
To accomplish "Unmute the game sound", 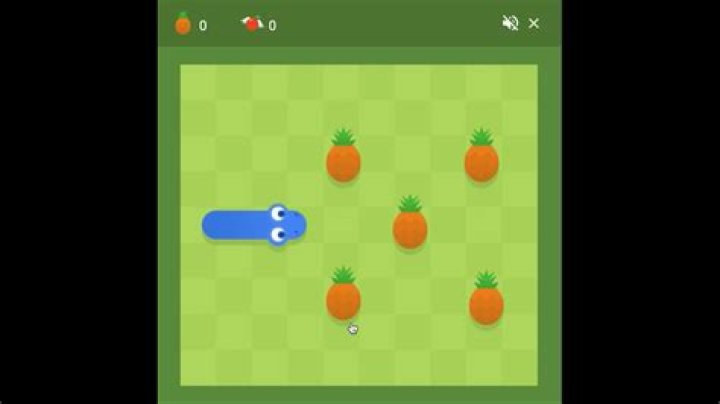I will pyautogui.click(x=510, y=23).
